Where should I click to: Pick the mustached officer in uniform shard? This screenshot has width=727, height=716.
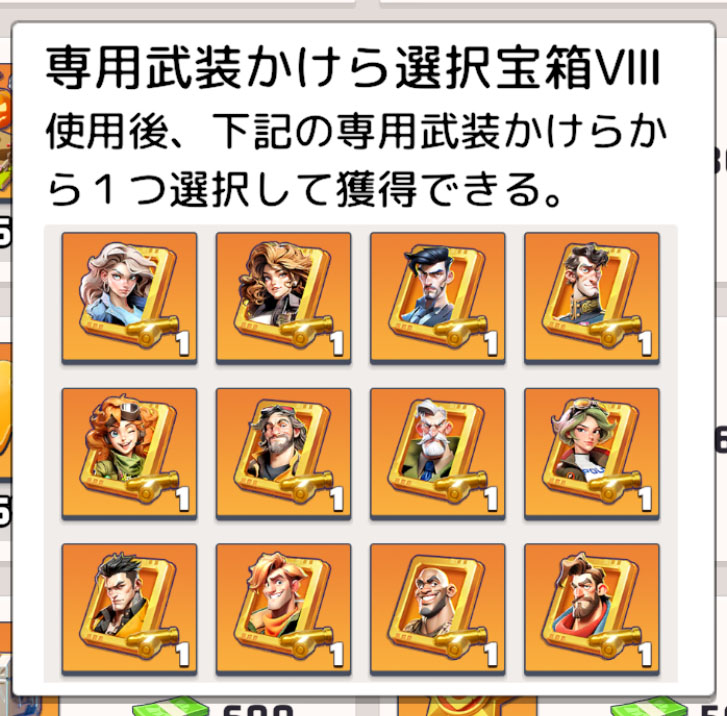tap(591, 298)
